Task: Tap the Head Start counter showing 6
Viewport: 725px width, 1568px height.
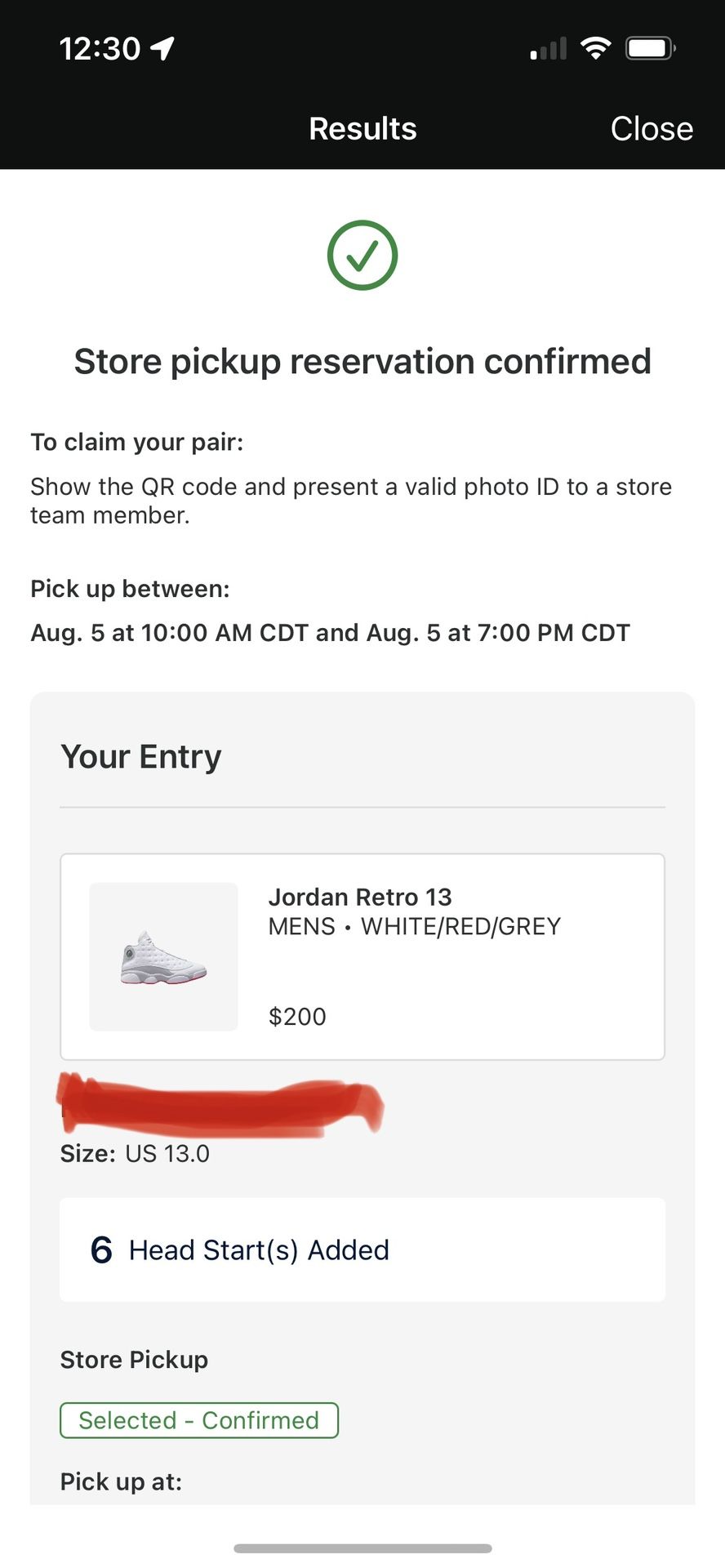Action: click(x=100, y=1249)
